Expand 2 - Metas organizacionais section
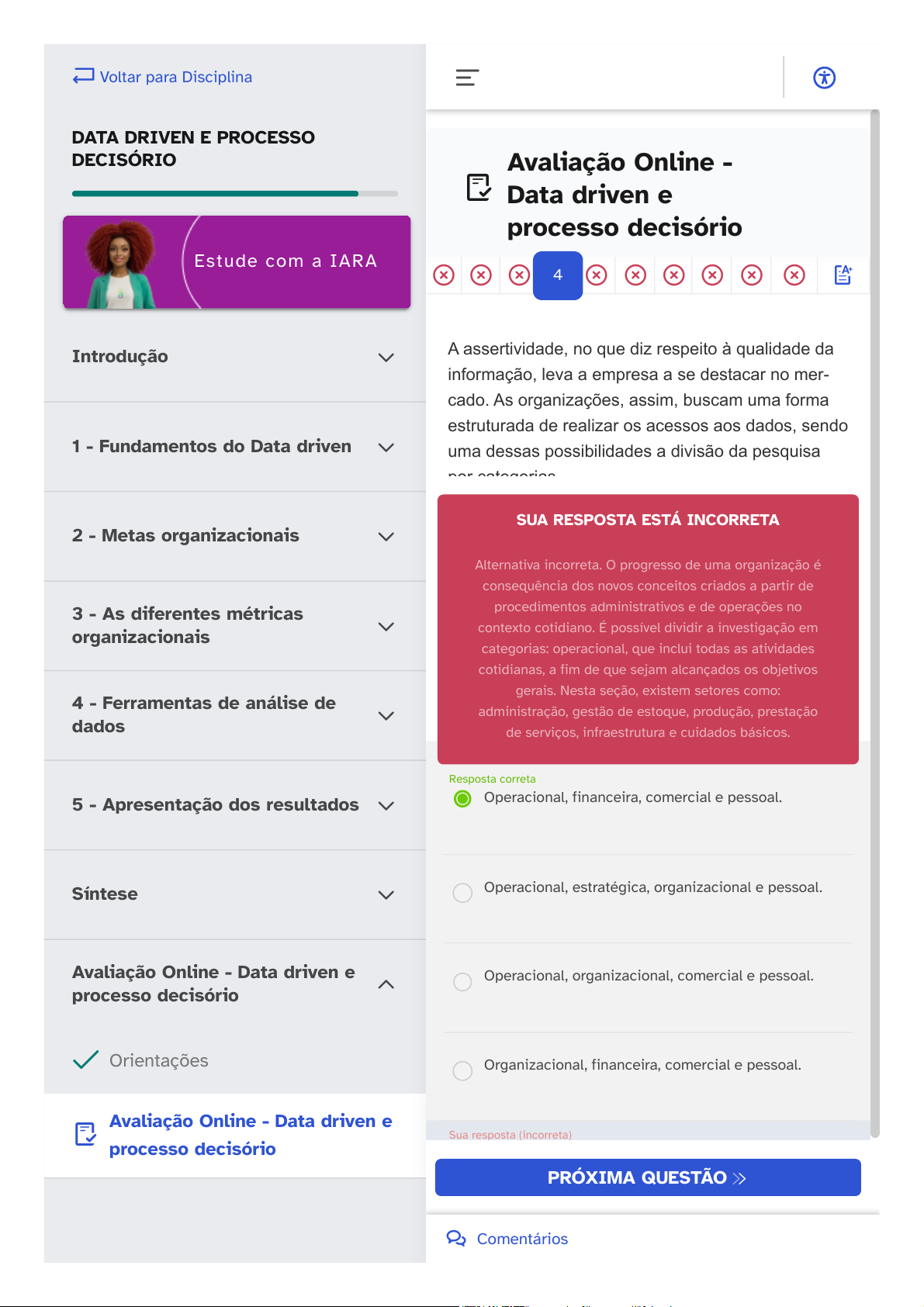 [x=234, y=536]
